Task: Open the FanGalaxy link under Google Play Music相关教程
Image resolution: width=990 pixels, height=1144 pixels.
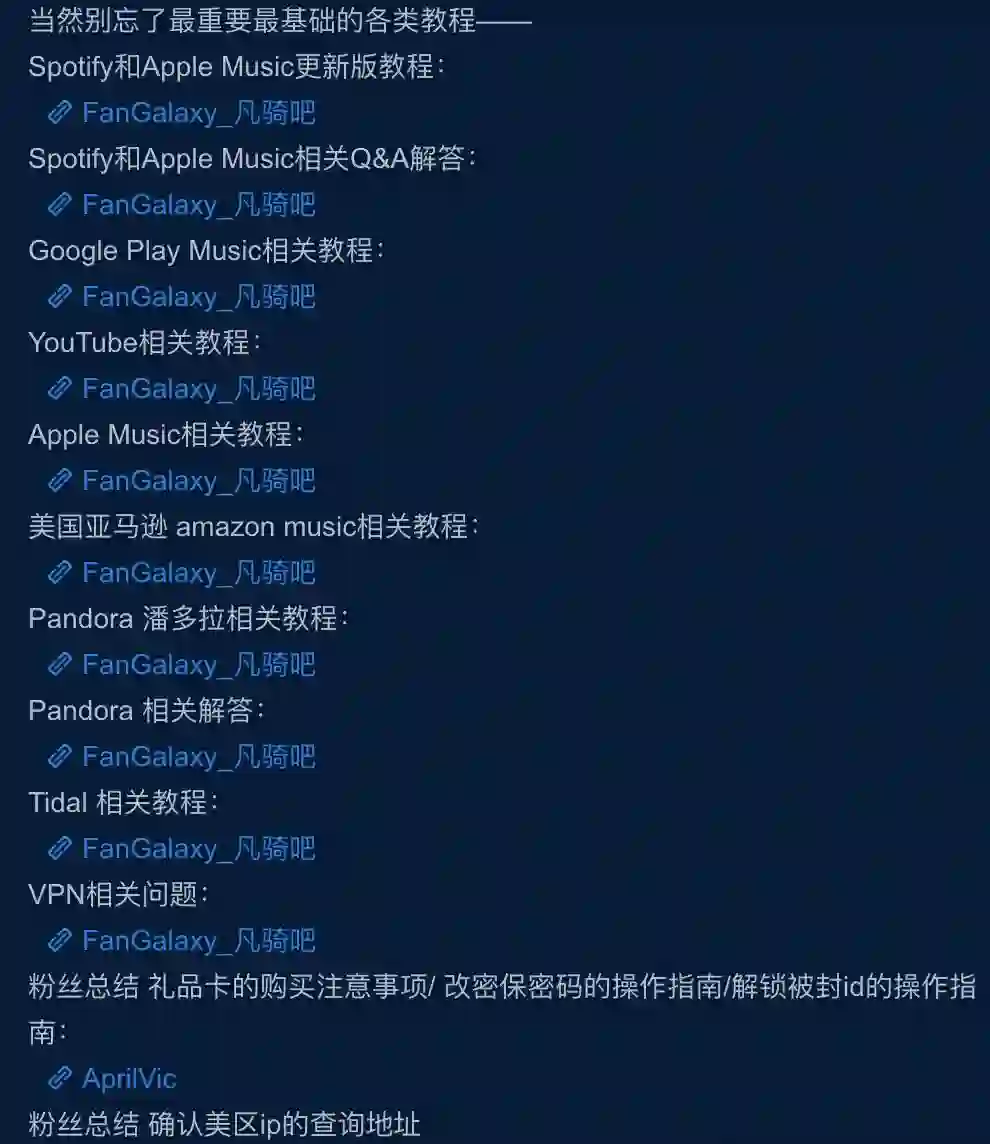Action: [x=198, y=297]
